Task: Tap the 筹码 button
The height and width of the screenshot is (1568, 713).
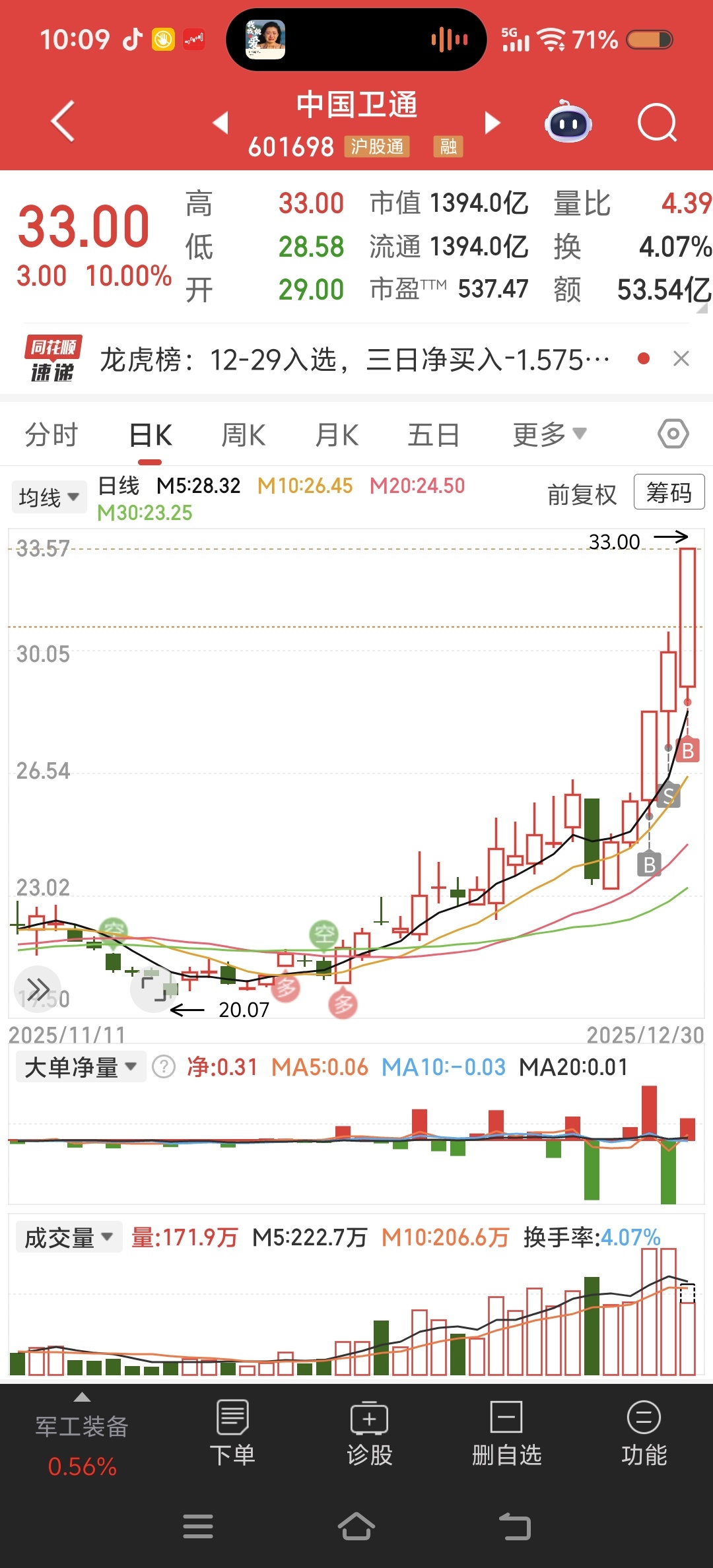Action: 669,492
